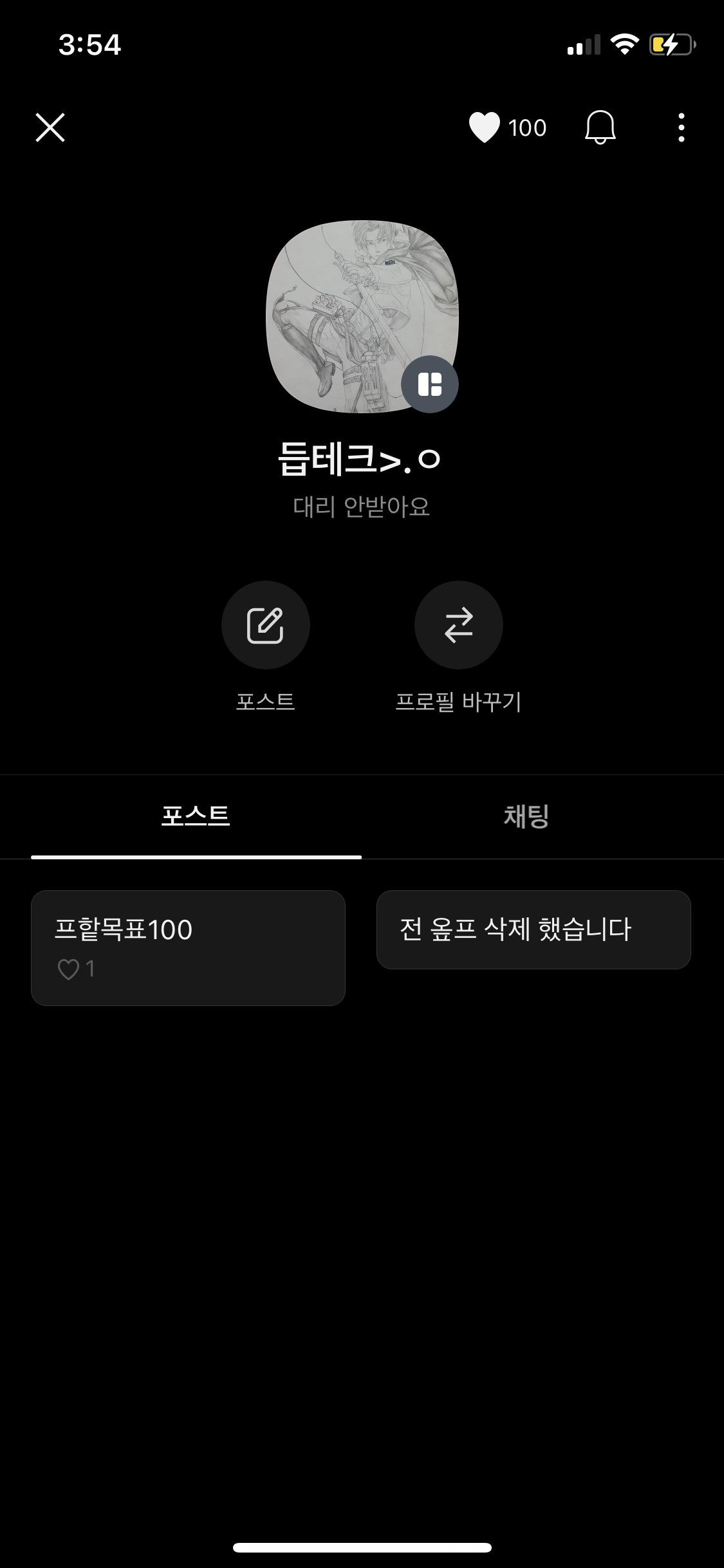Open the three-dot overflow menu
Screen dimensions: 724x1568
tap(681, 127)
